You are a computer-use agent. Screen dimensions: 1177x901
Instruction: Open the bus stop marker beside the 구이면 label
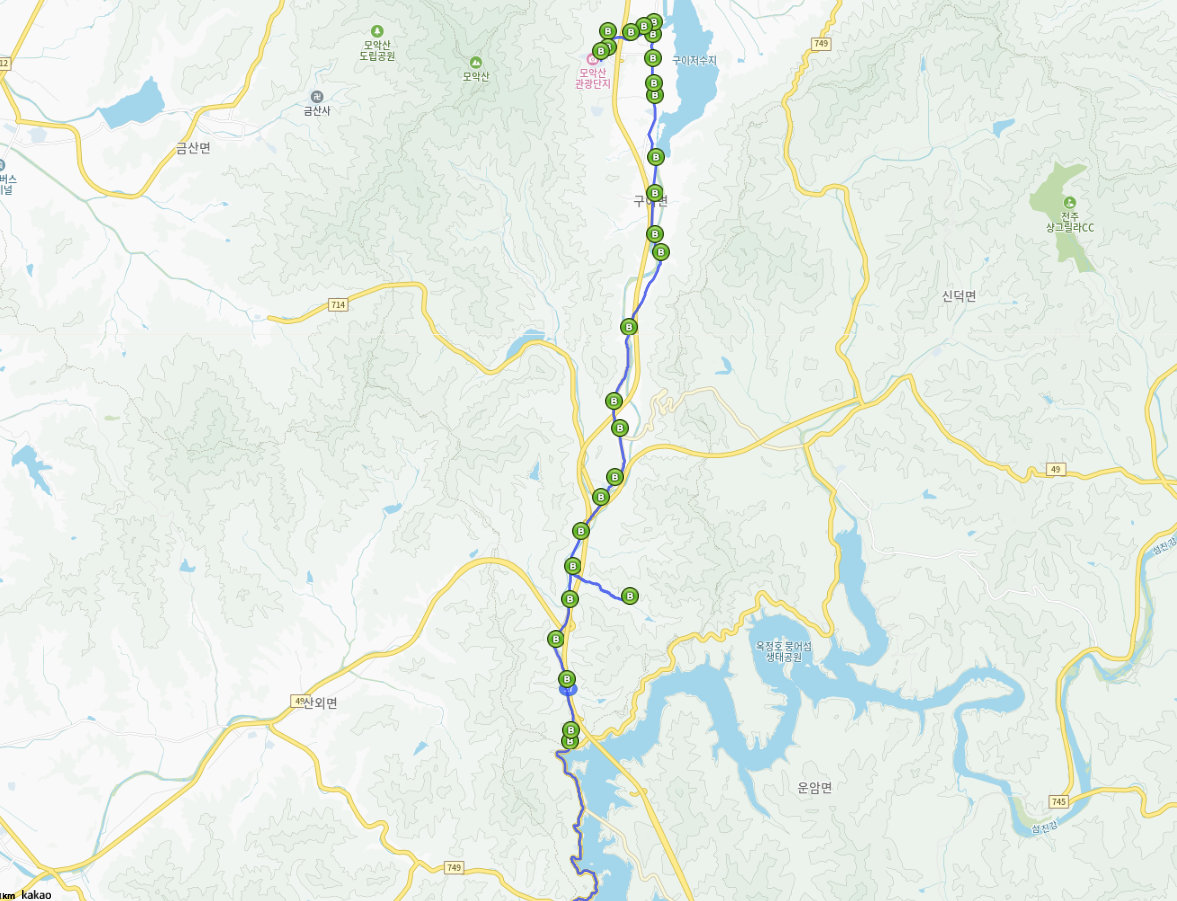pos(655,193)
